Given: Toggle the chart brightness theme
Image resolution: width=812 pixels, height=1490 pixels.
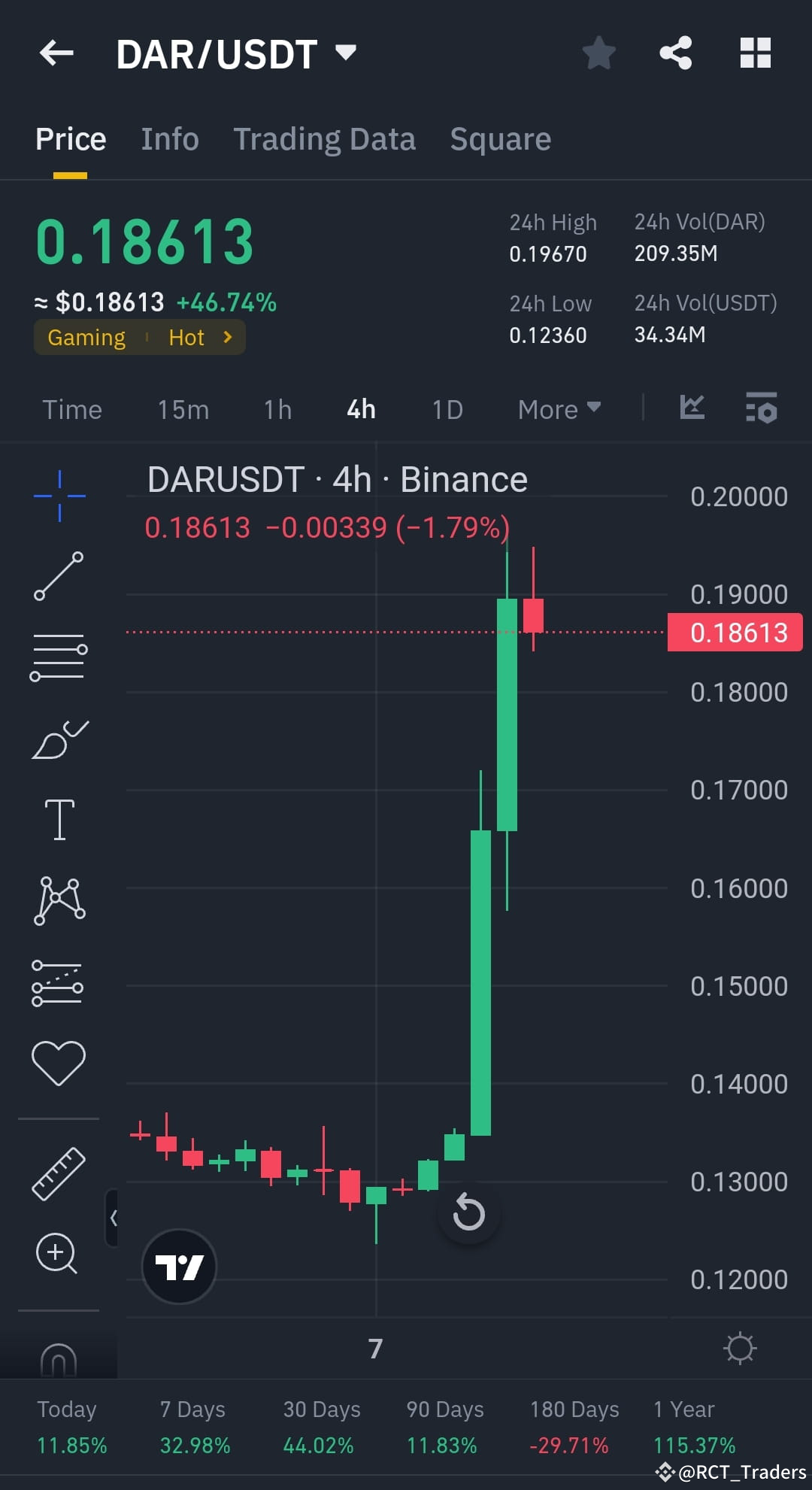Looking at the screenshot, I should click(x=741, y=1348).
